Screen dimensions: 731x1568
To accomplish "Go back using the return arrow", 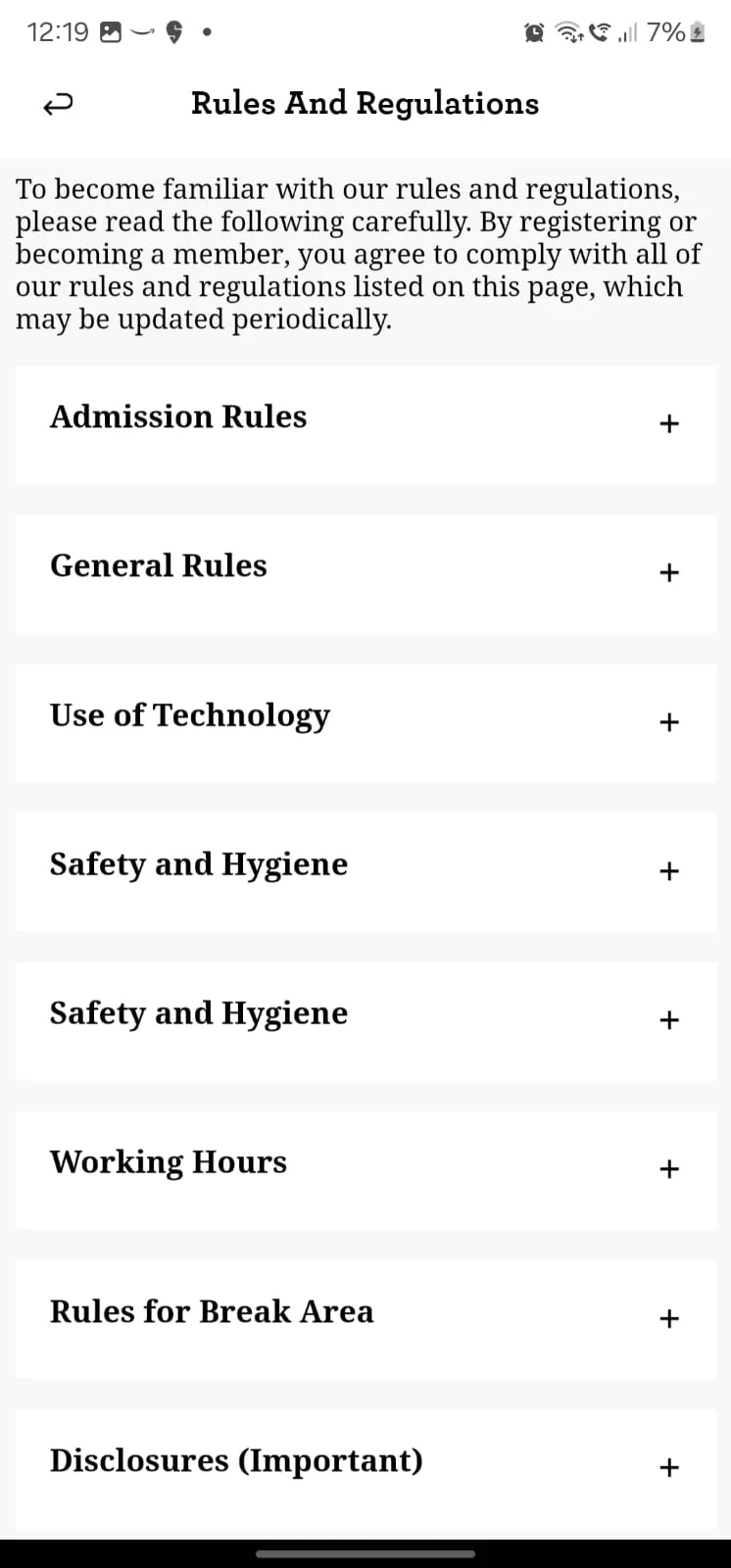I will pos(58,104).
